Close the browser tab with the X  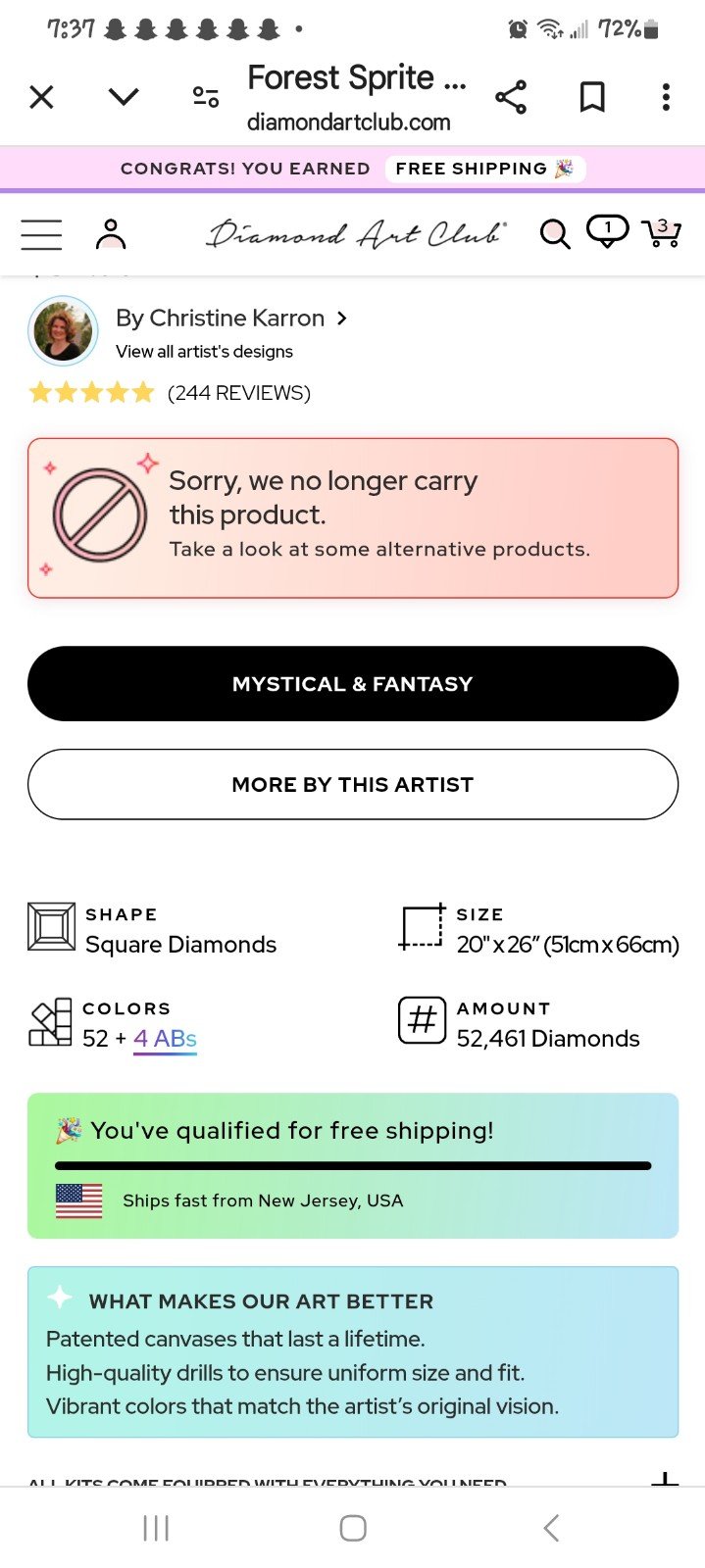point(41,97)
